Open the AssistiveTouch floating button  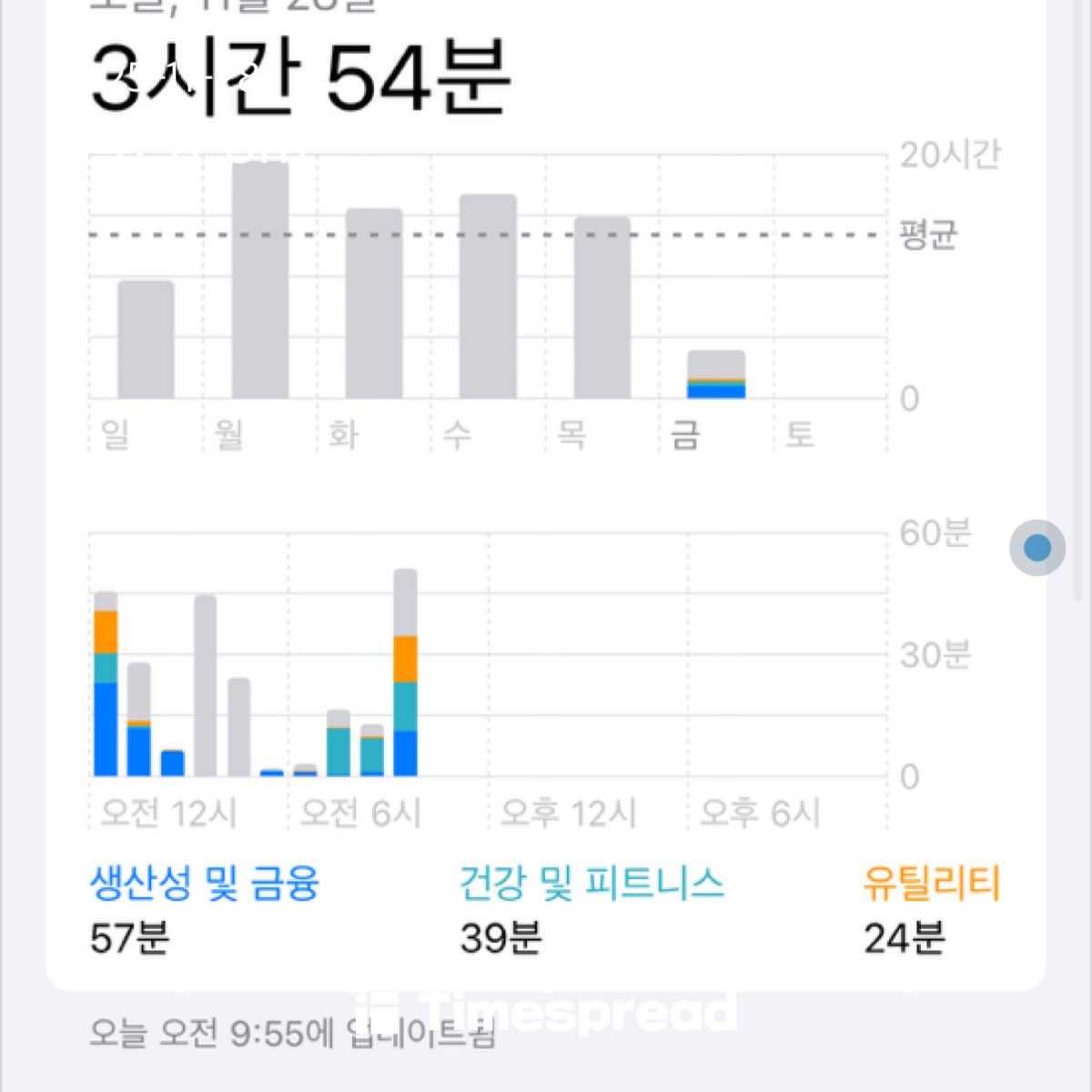click(1037, 548)
